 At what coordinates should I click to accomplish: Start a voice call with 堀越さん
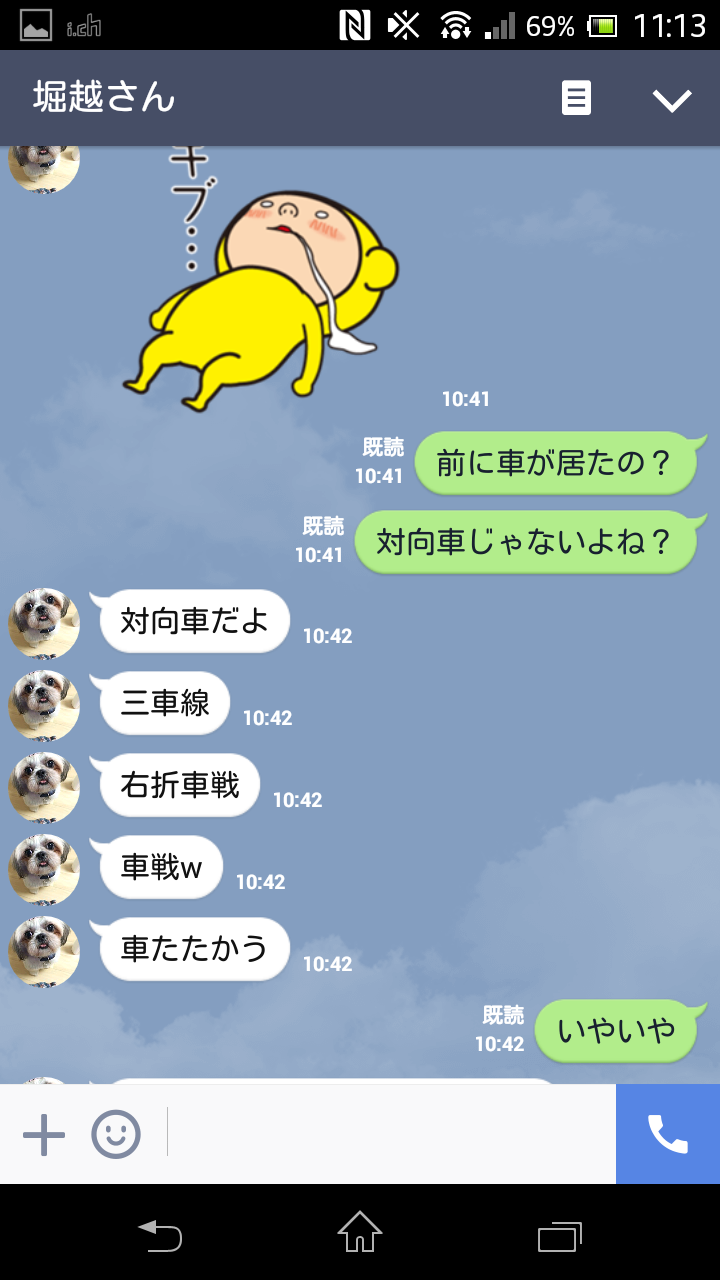point(668,1134)
